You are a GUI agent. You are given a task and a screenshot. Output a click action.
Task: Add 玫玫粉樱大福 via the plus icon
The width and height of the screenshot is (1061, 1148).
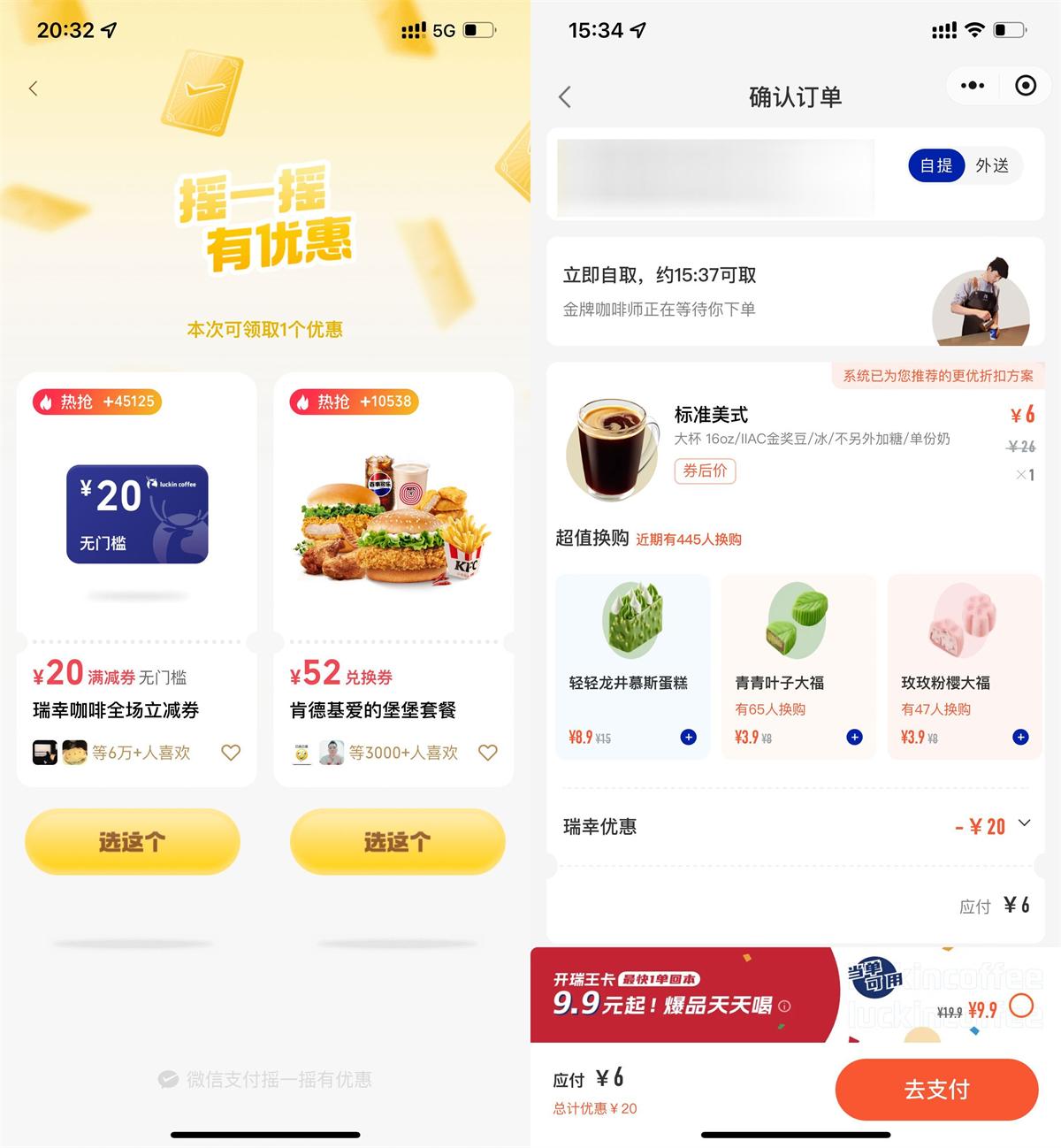coord(1019,737)
